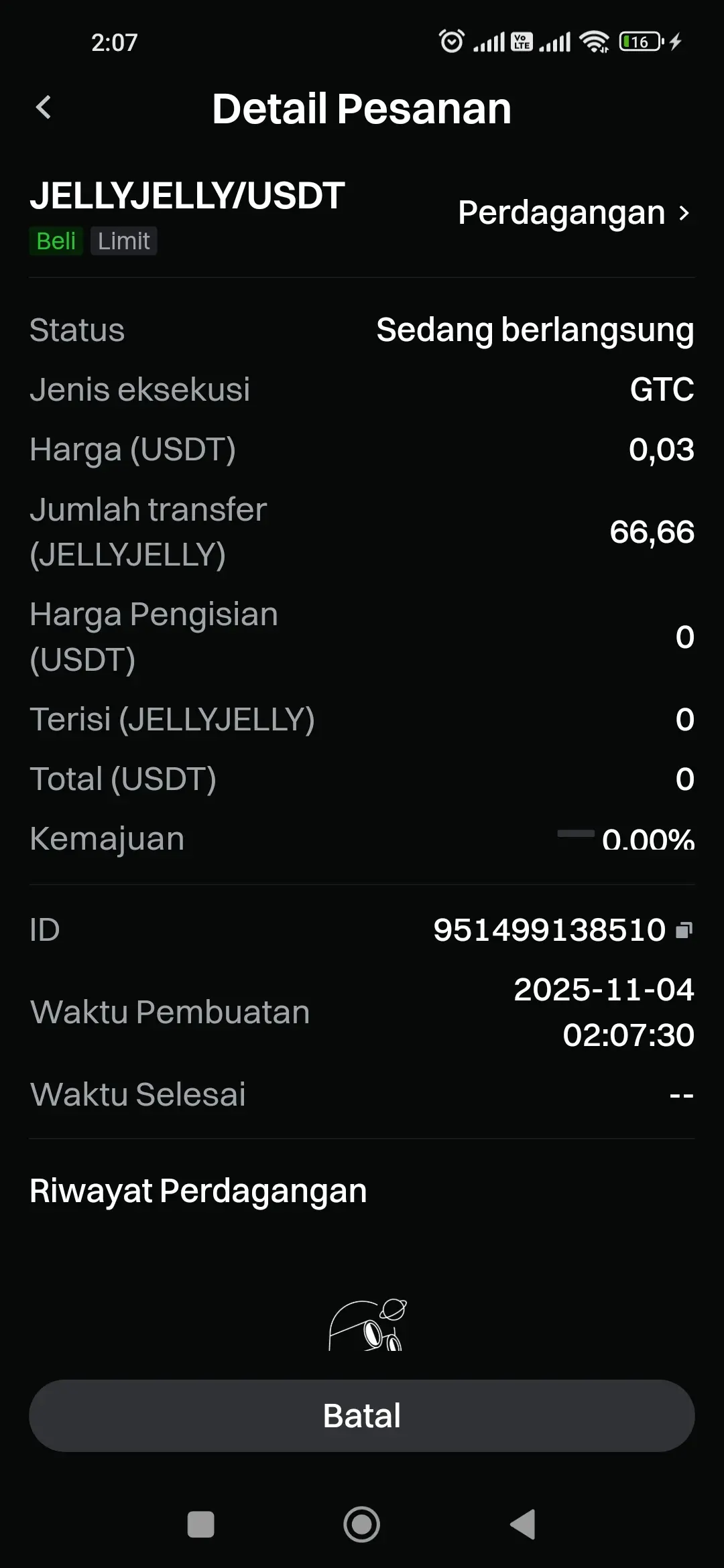Open recent apps from navigation bar
Viewport: 724px width, 1568px height.
(x=200, y=1524)
